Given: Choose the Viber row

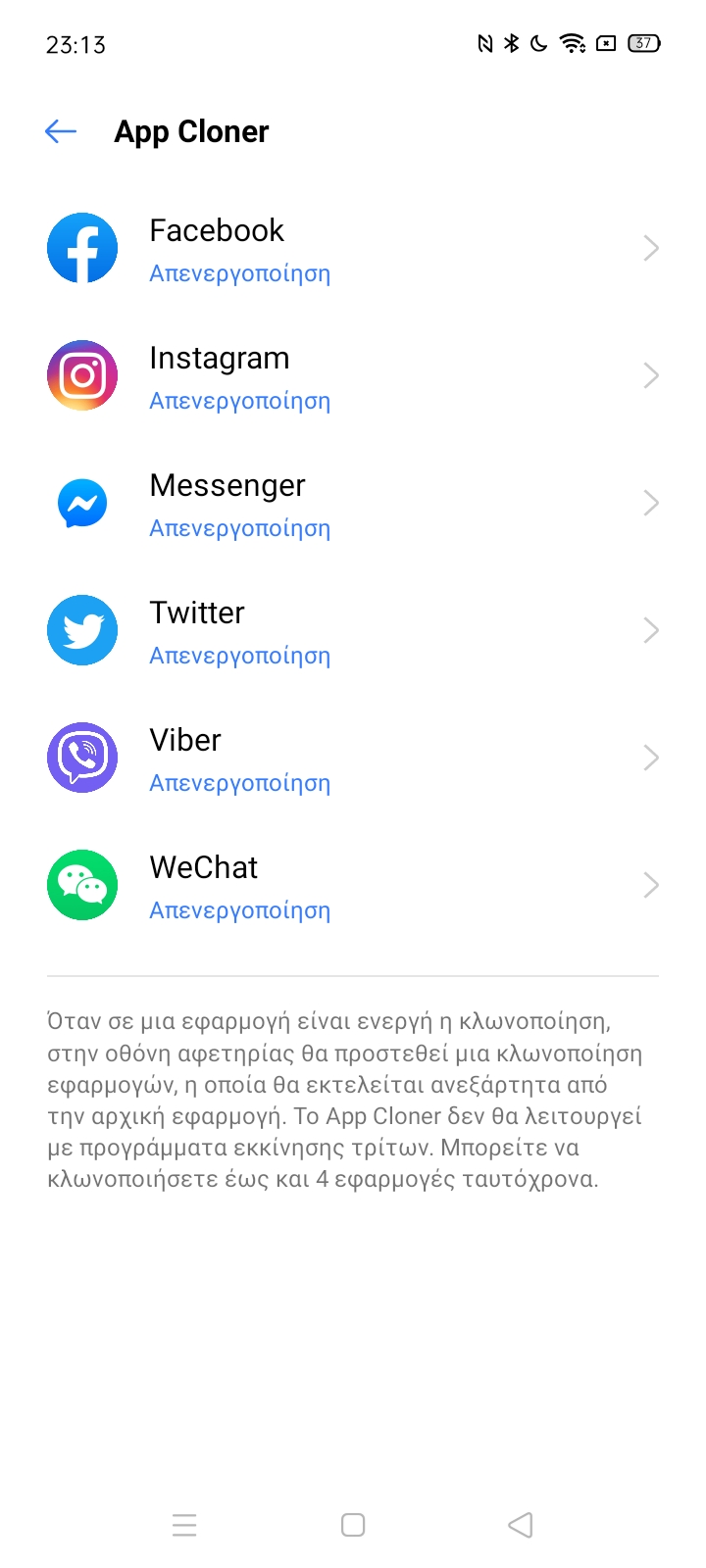Looking at the screenshot, I should 353,758.
